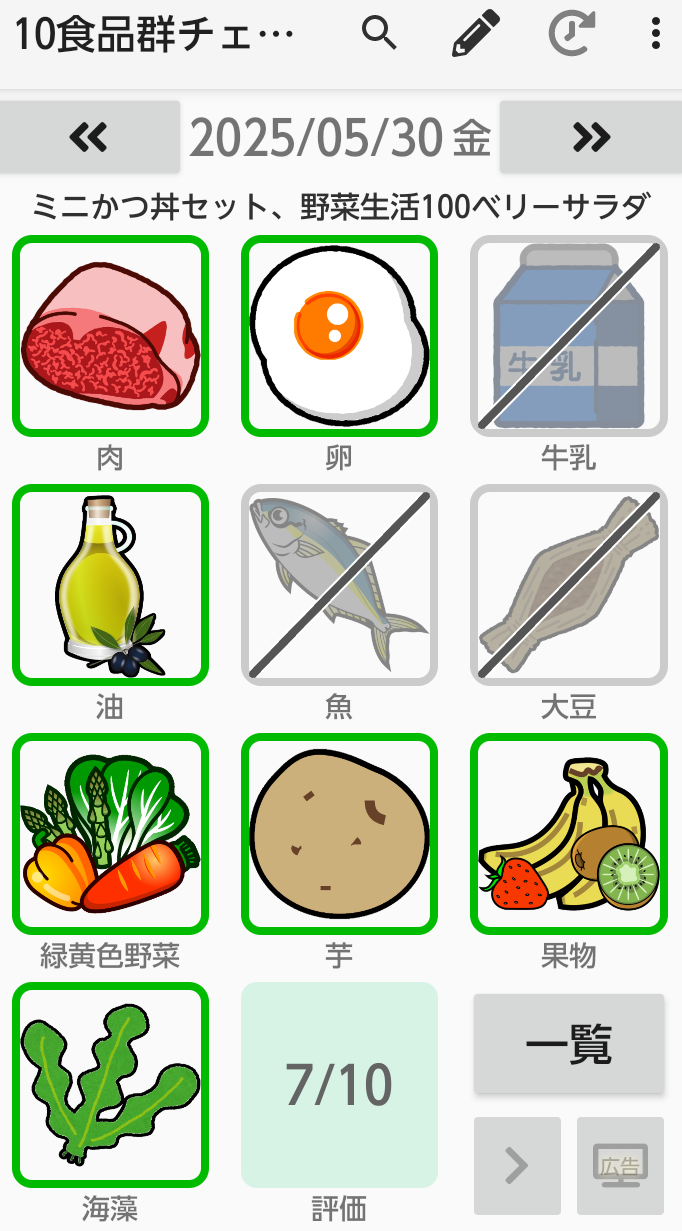Open the overflow menu
Image resolution: width=682 pixels, height=1231 pixels.
pos(655,34)
